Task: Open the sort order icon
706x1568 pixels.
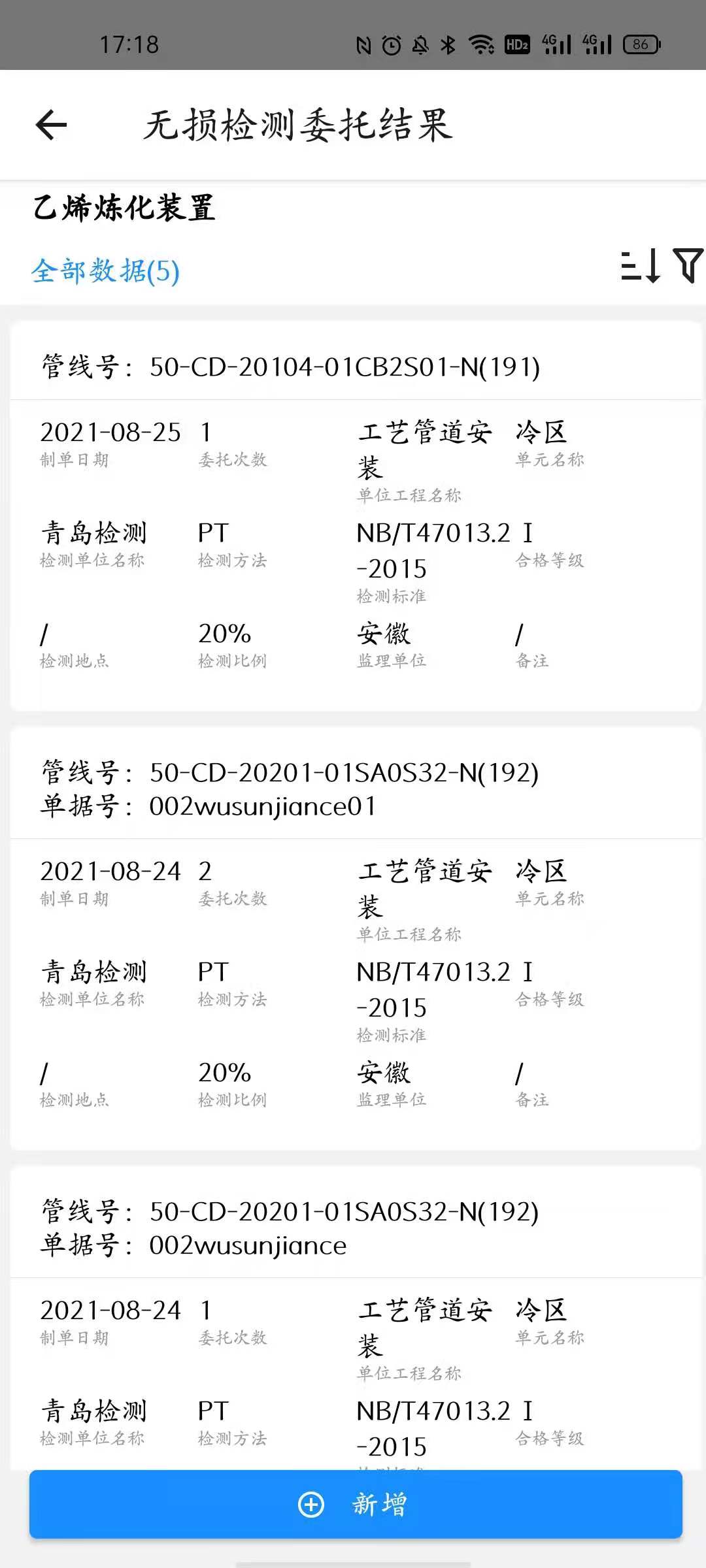Action: click(x=640, y=266)
